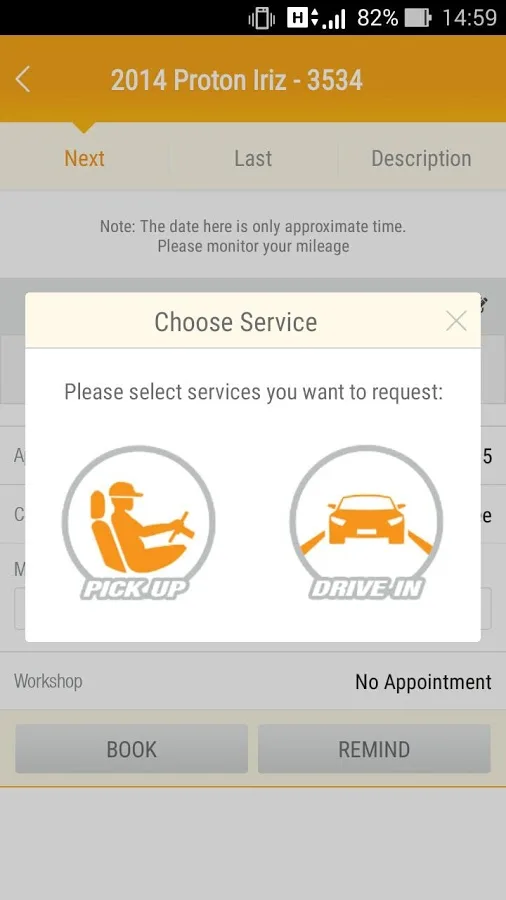Tap the REMIND button
506x900 pixels.
point(374,749)
